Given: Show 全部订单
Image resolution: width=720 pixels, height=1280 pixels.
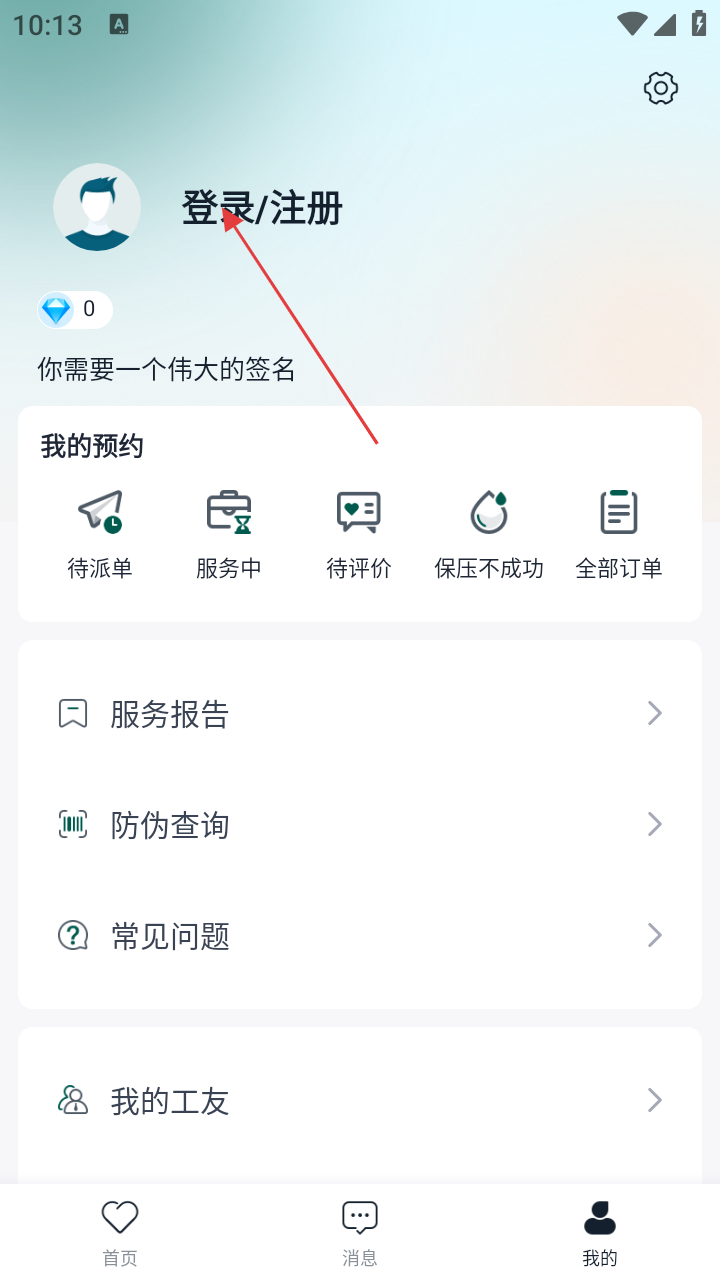Looking at the screenshot, I should [619, 534].
